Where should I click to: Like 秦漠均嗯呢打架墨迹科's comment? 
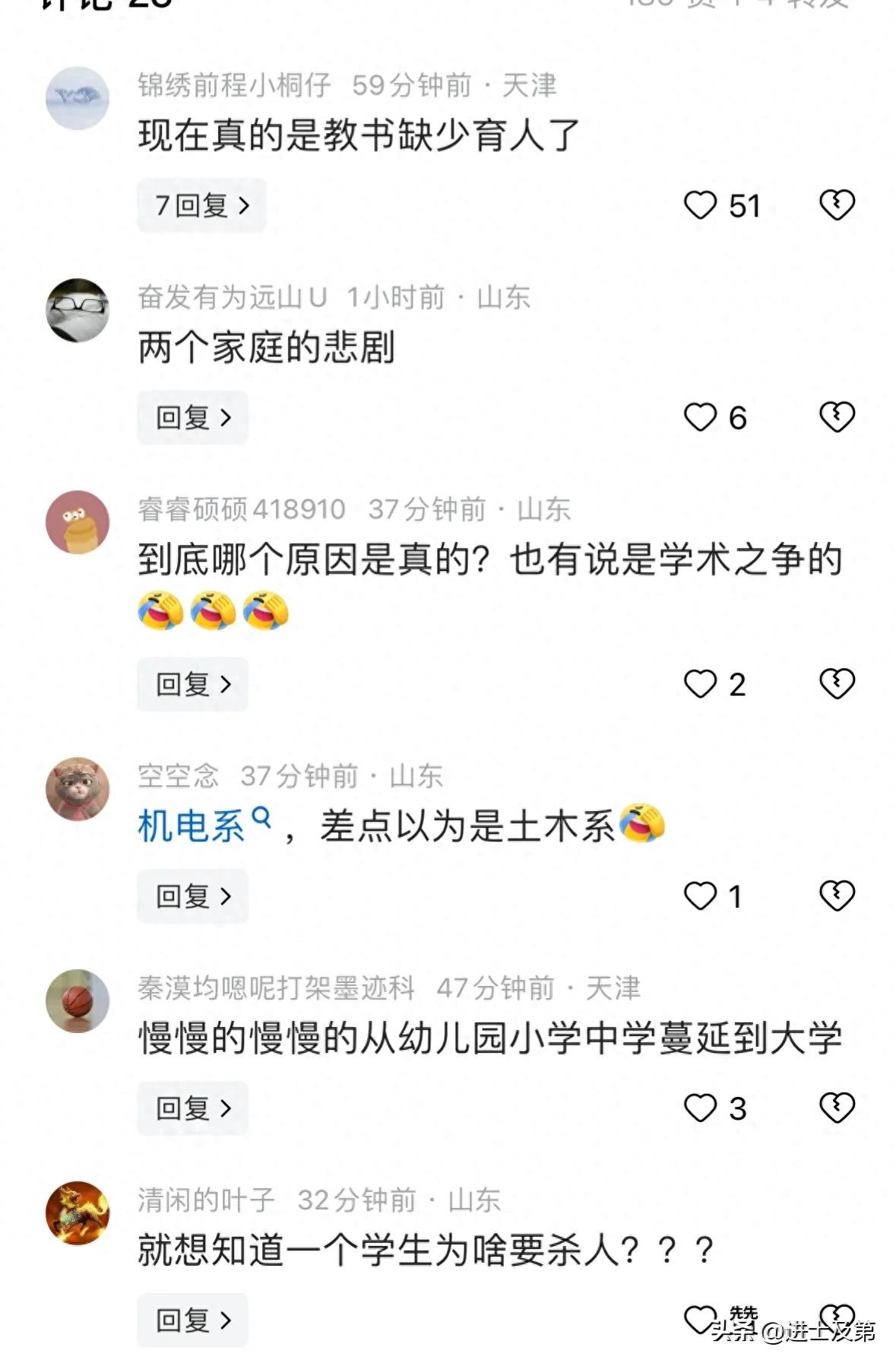pyautogui.click(x=700, y=1108)
